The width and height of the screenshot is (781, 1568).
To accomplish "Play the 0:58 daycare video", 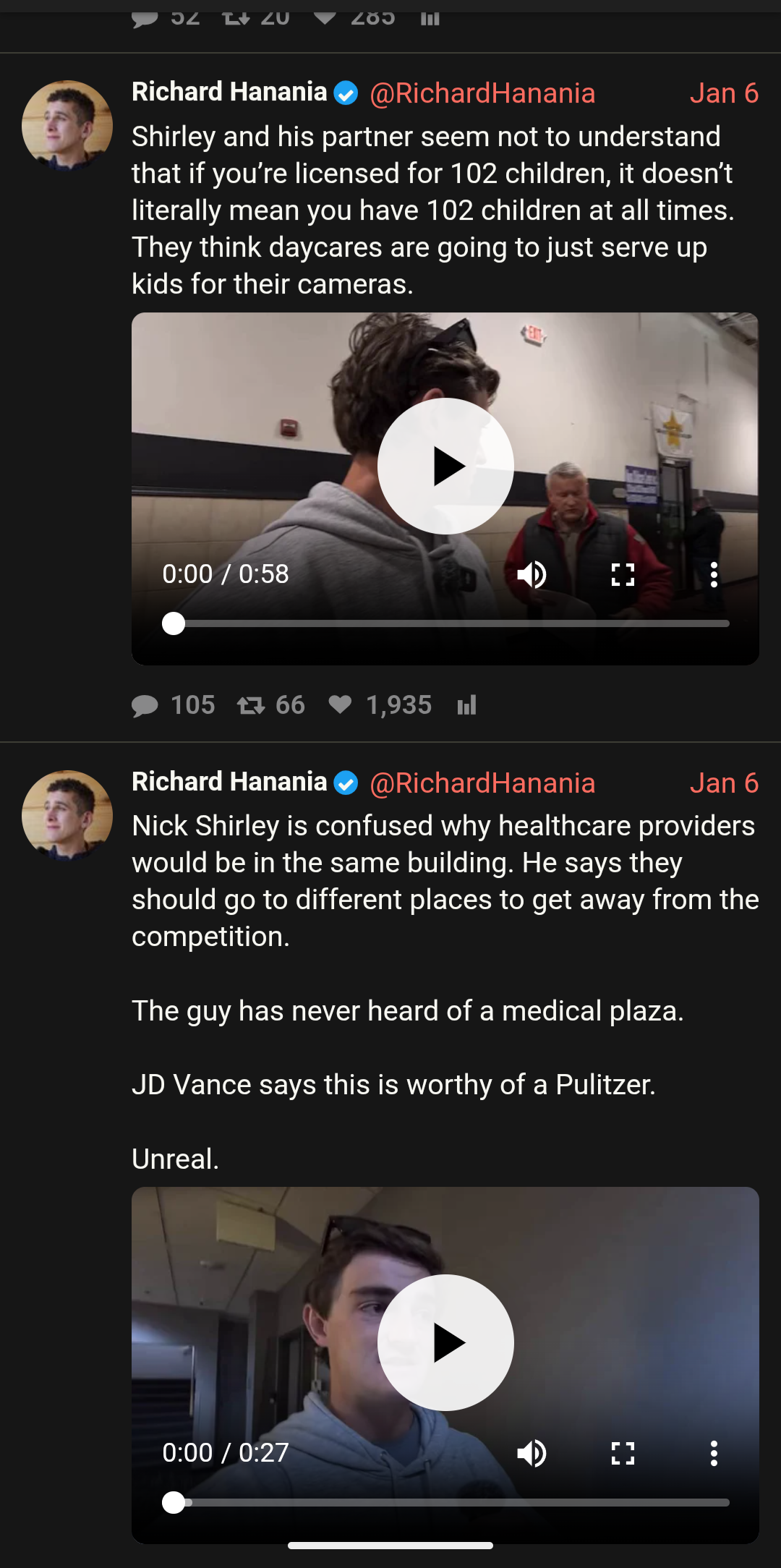I will pos(445,466).
